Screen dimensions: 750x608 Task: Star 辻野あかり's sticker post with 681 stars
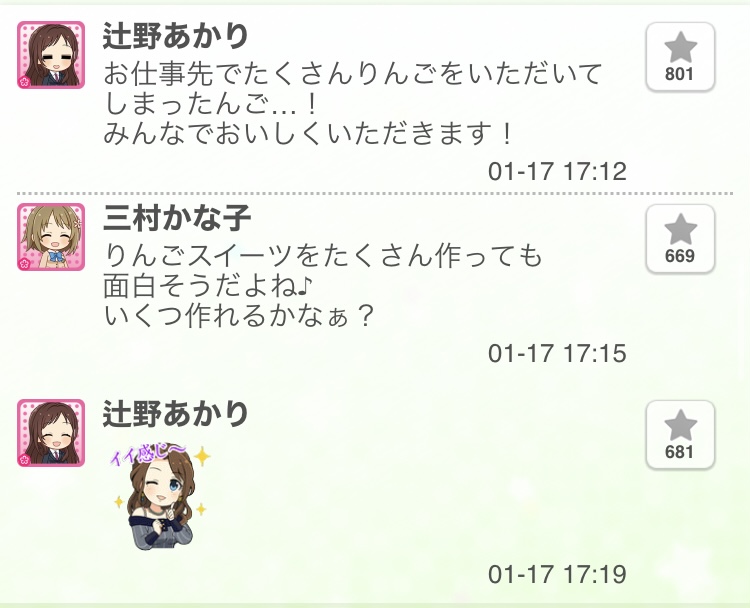(680, 435)
